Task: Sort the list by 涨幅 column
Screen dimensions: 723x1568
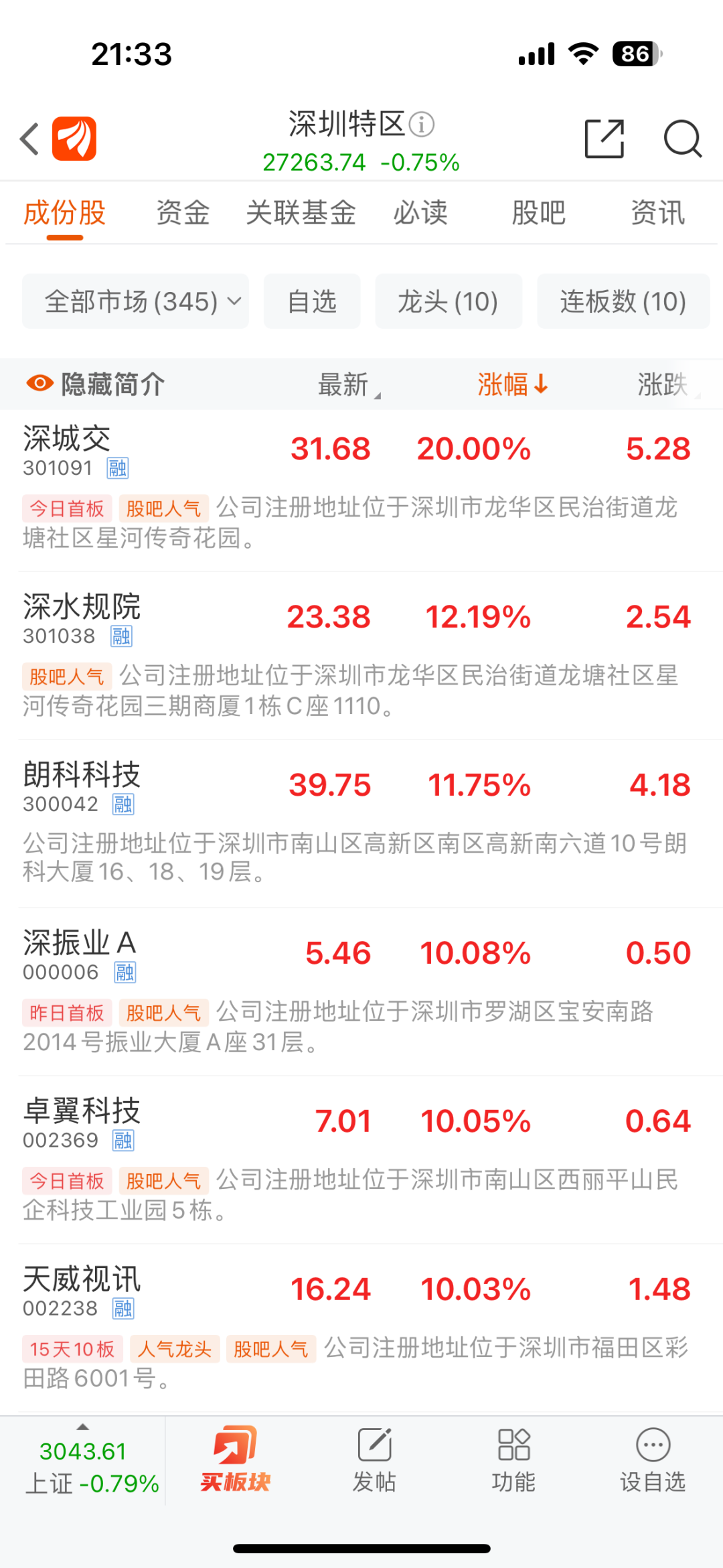Action: pyautogui.click(x=512, y=384)
